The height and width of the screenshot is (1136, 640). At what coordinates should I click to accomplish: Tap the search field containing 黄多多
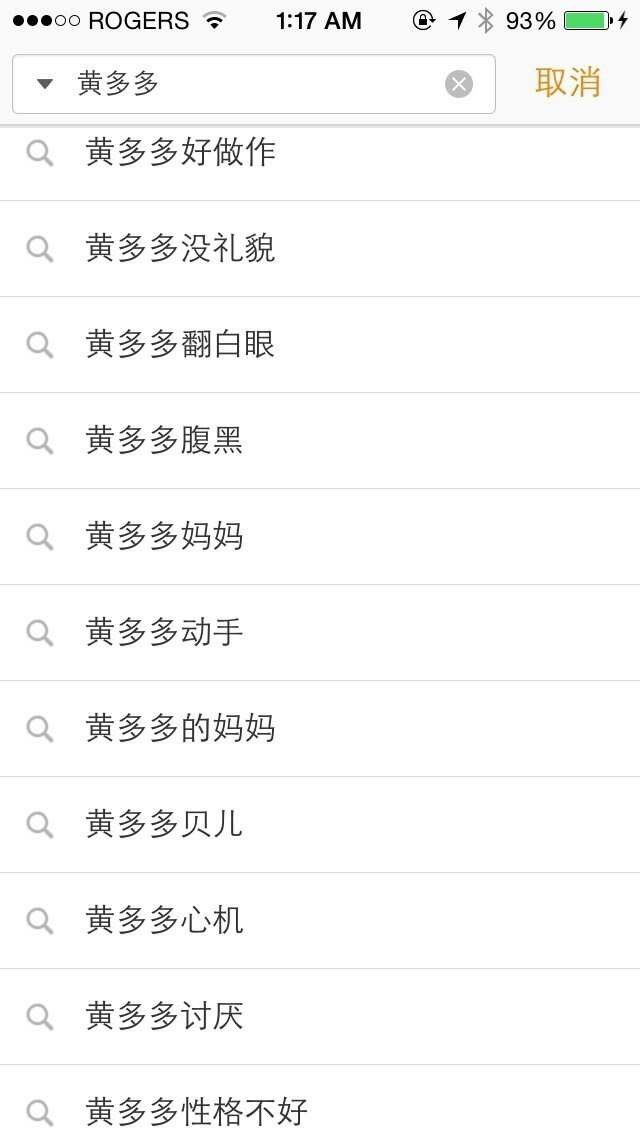tap(250, 84)
